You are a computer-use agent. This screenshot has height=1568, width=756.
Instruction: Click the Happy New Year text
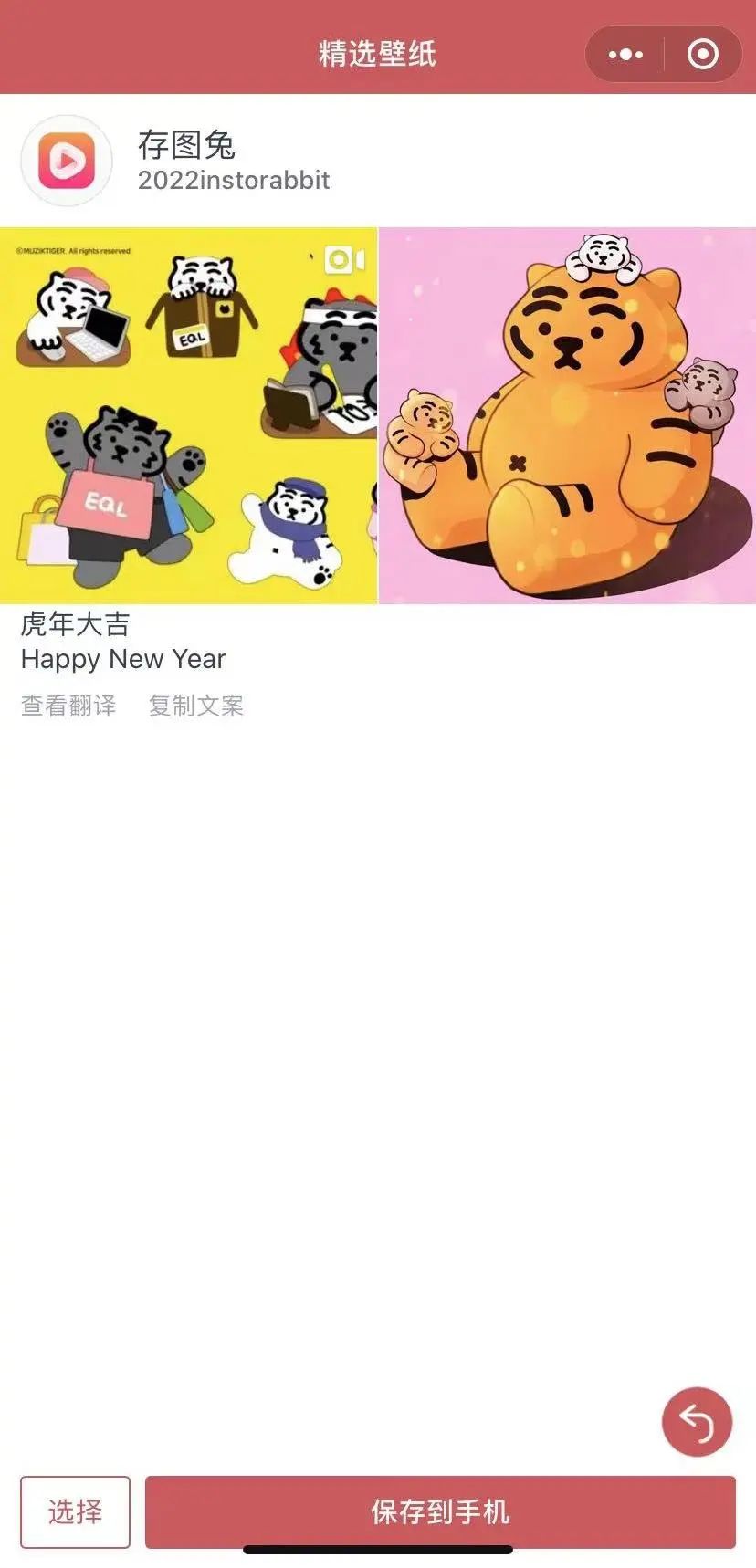click(124, 659)
